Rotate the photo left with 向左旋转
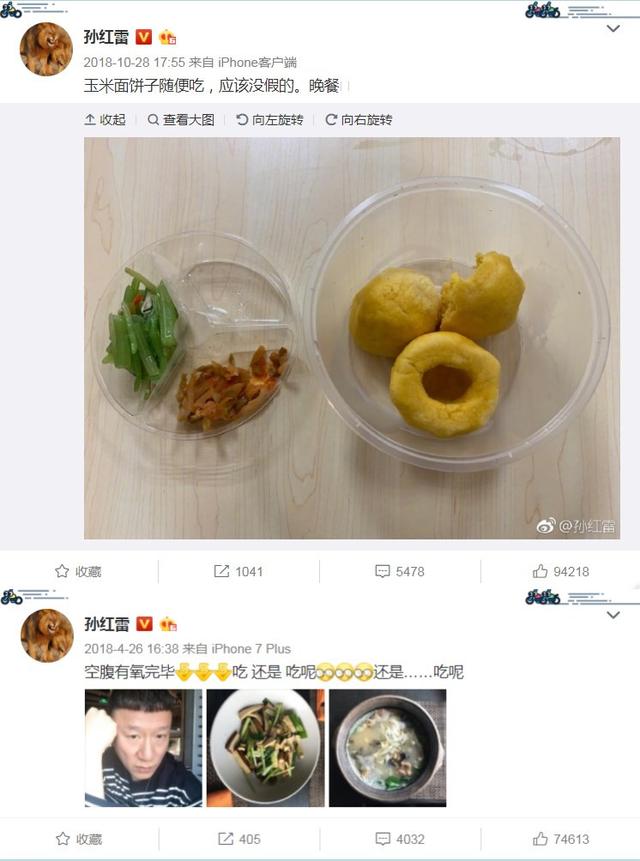This screenshot has width=640, height=861. click(269, 120)
